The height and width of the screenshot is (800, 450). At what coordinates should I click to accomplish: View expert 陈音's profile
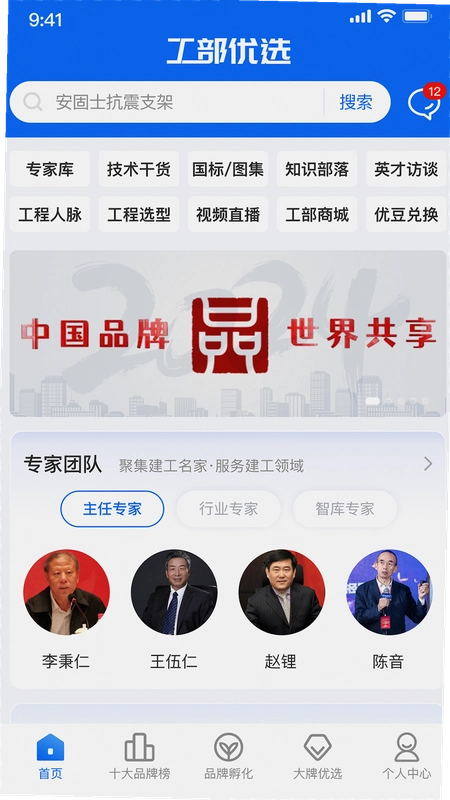tap(389, 610)
